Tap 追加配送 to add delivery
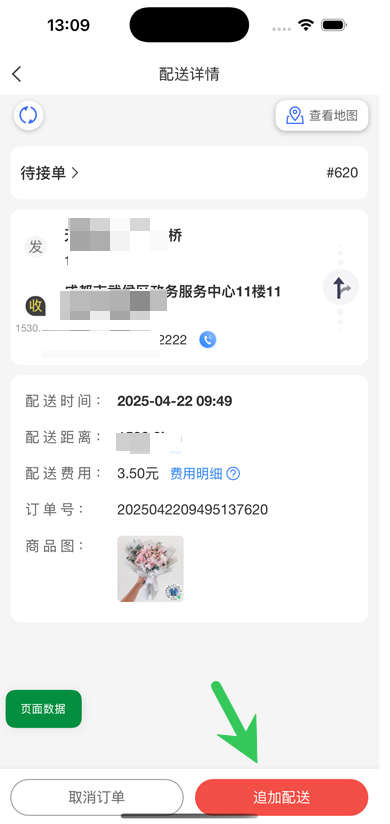Screen dimensions: 390x824 coord(281,797)
